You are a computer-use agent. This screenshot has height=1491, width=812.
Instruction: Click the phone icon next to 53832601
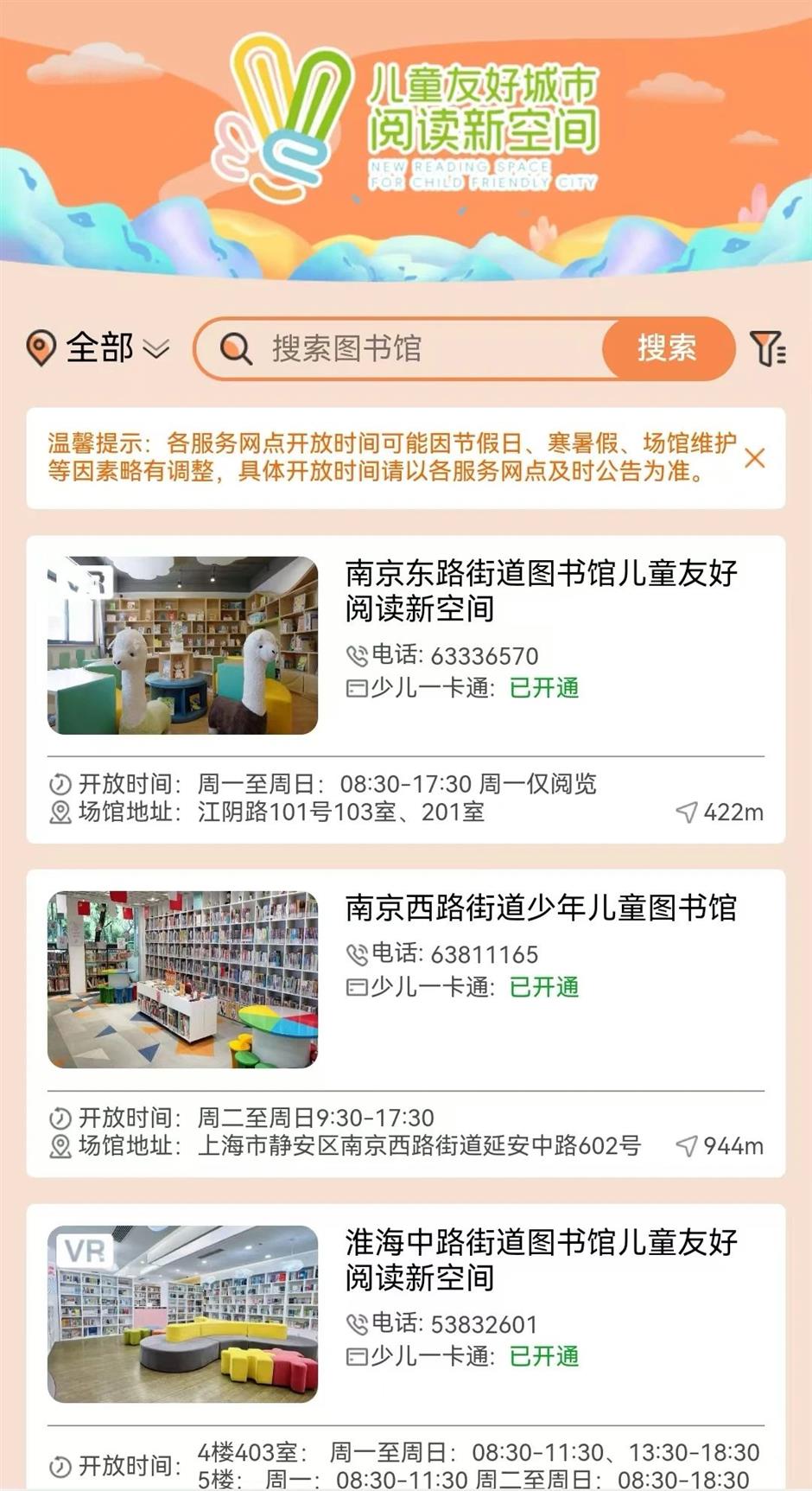pos(358,1322)
